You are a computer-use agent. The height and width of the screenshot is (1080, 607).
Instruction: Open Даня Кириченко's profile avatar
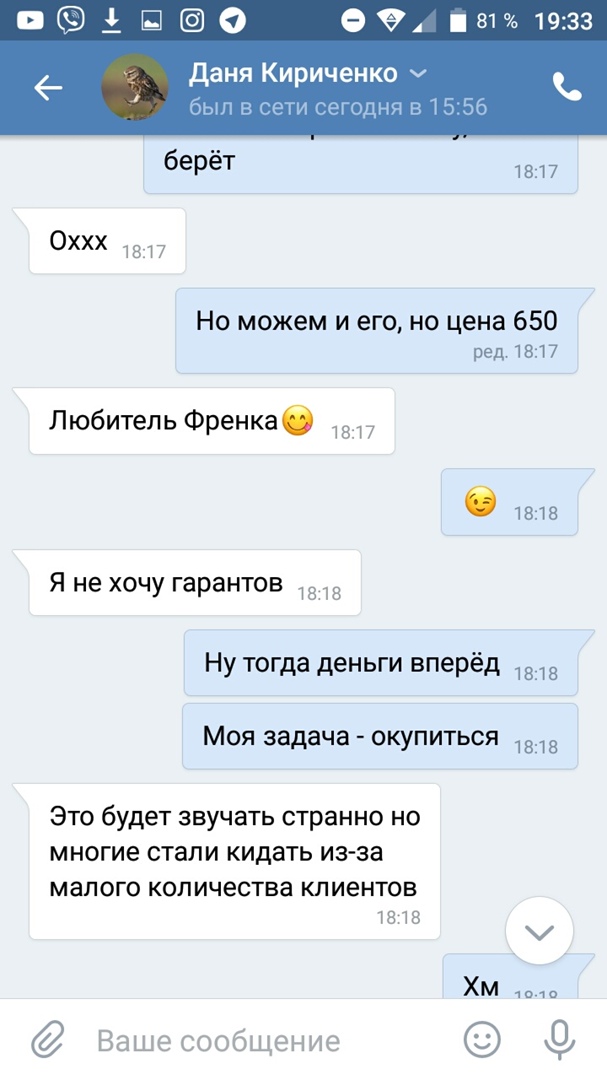click(134, 88)
